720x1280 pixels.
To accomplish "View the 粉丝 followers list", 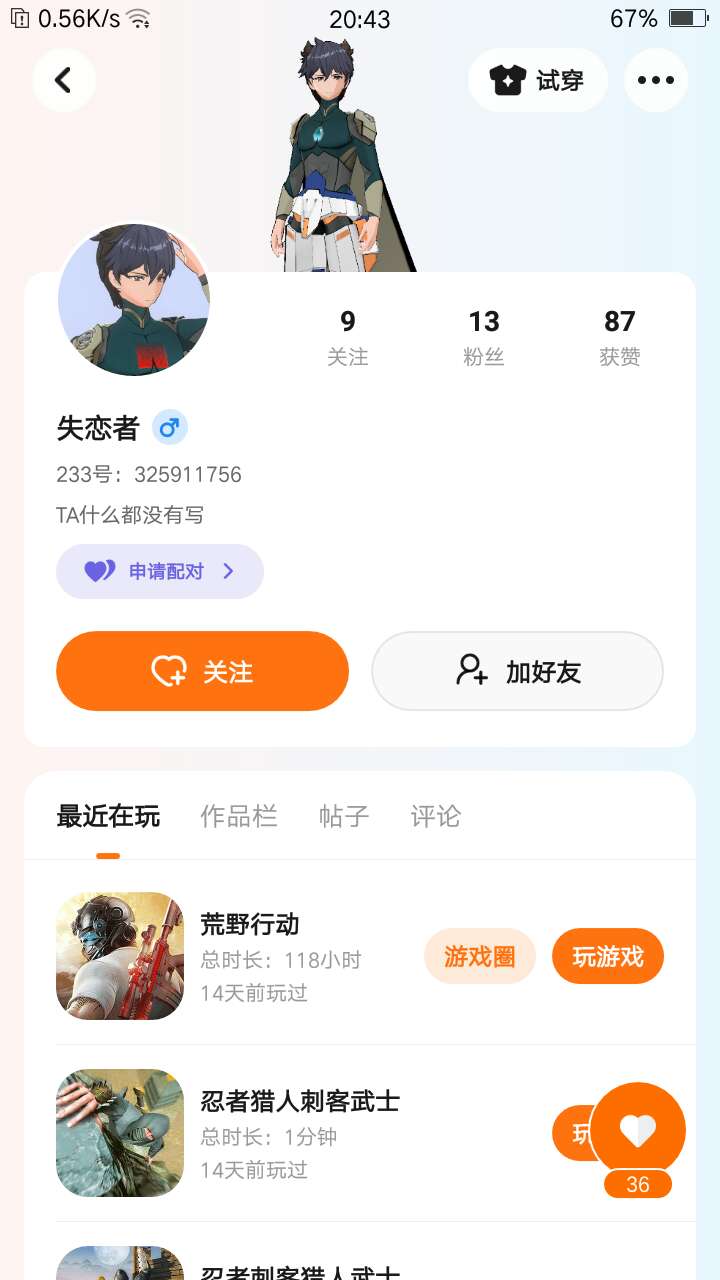I will click(484, 337).
